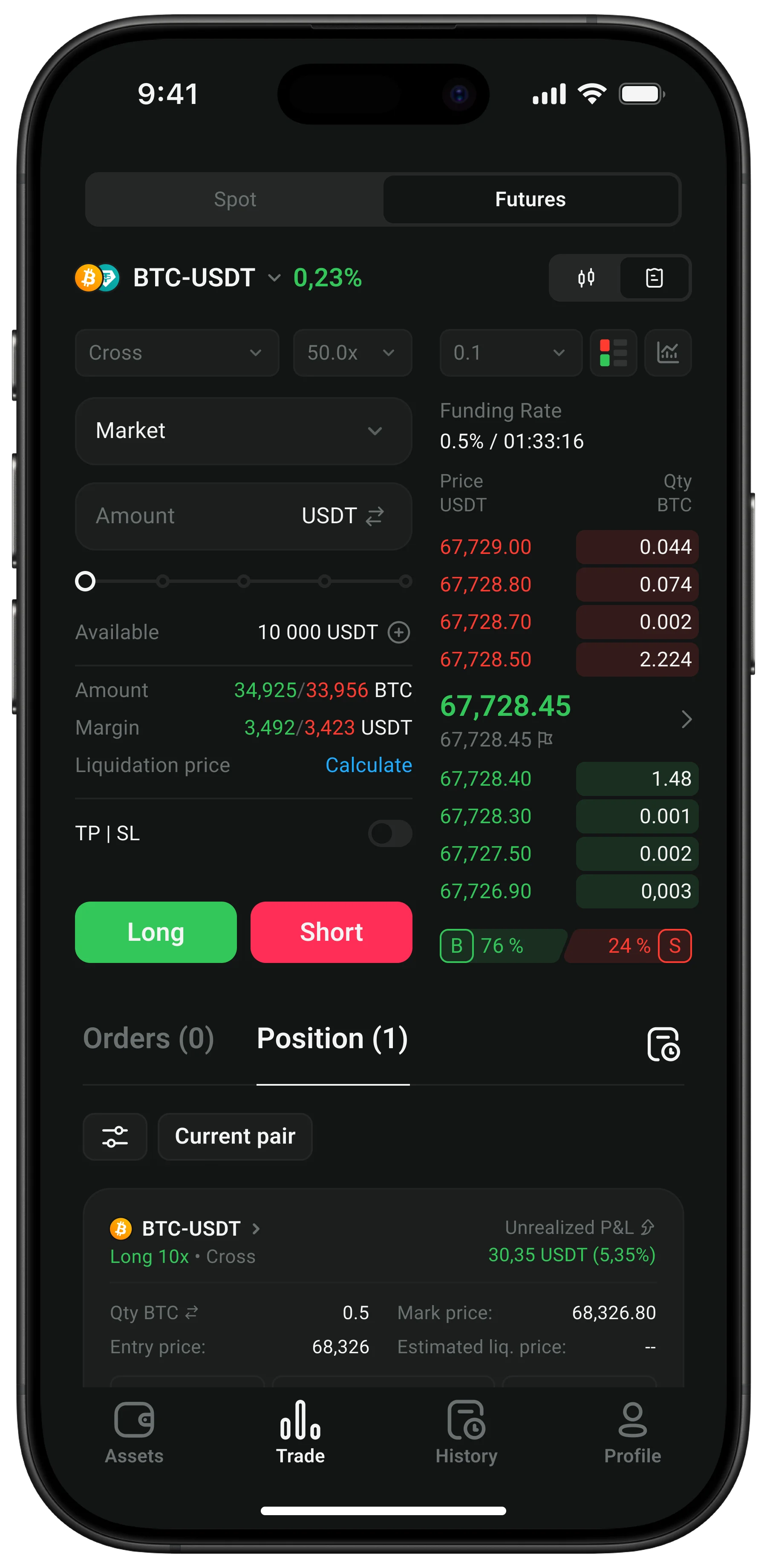Open the depth chart icon
The height and width of the screenshot is (1568, 767).
pyautogui.click(x=668, y=353)
